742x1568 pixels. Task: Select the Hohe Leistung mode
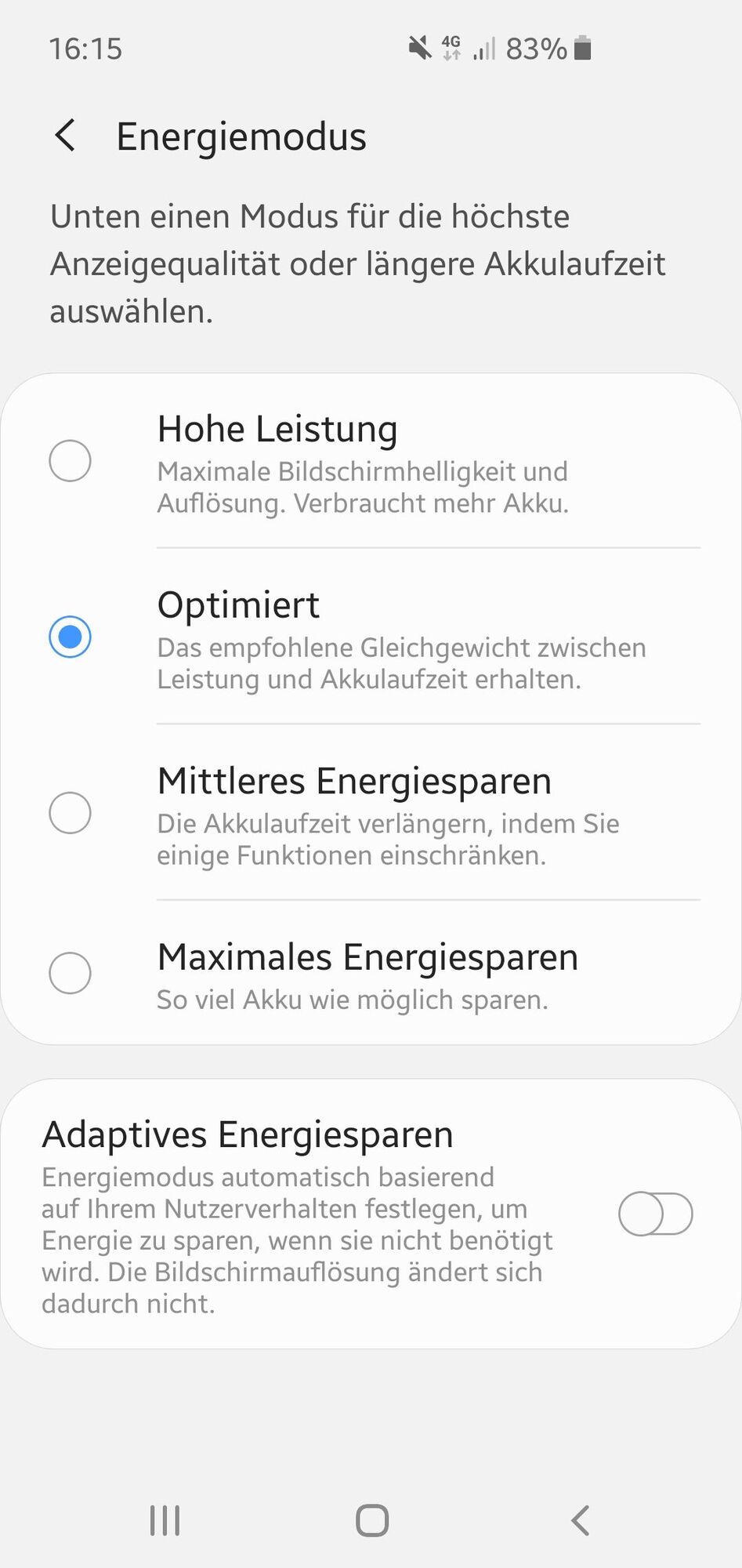(x=71, y=460)
